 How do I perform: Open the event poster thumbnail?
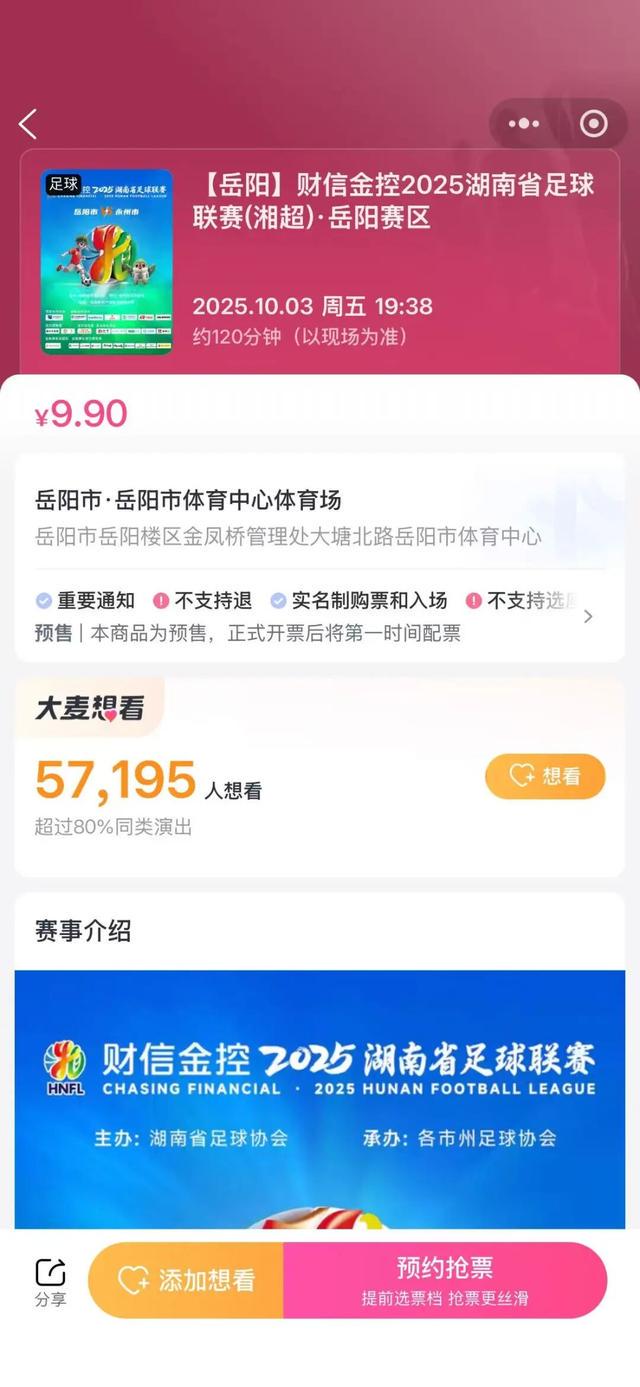click(106, 262)
